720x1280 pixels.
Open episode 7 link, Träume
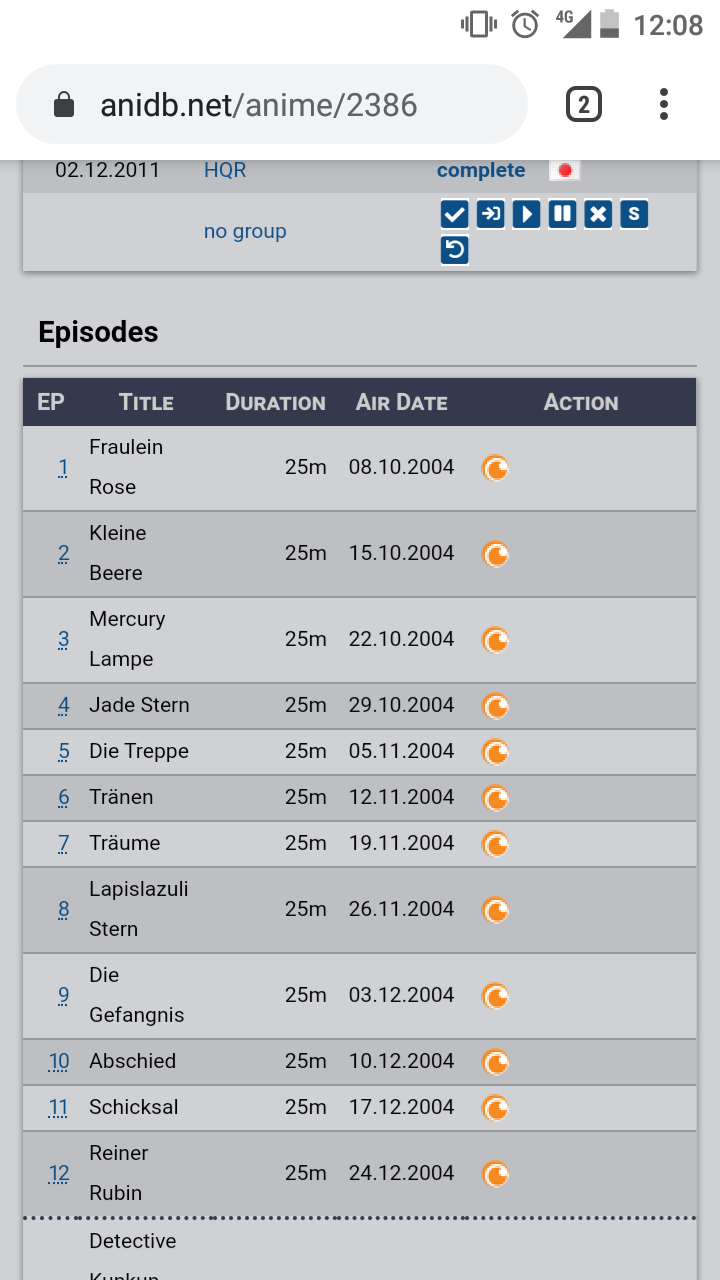[x=64, y=844]
